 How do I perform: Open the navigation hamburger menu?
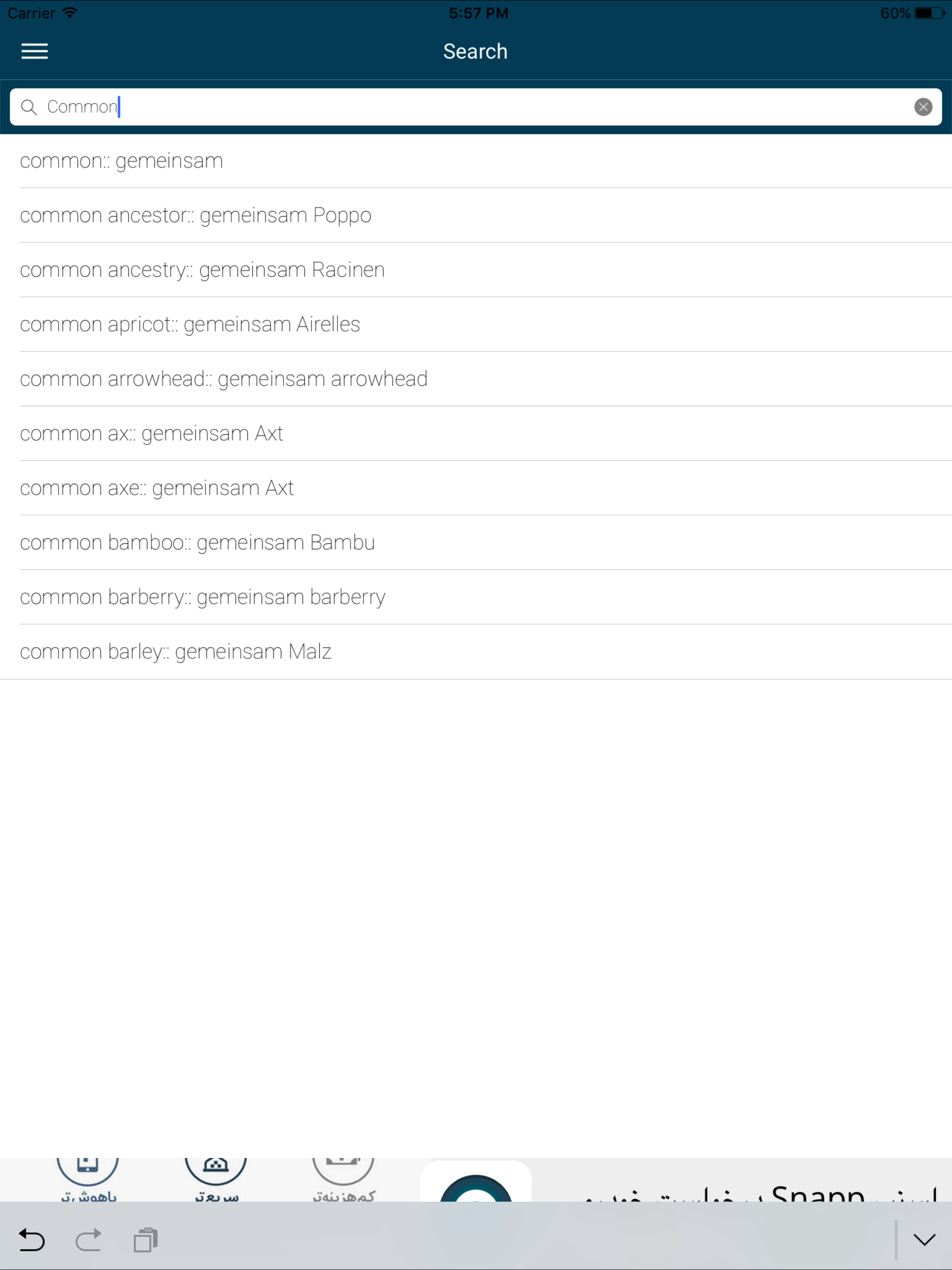click(34, 51)
